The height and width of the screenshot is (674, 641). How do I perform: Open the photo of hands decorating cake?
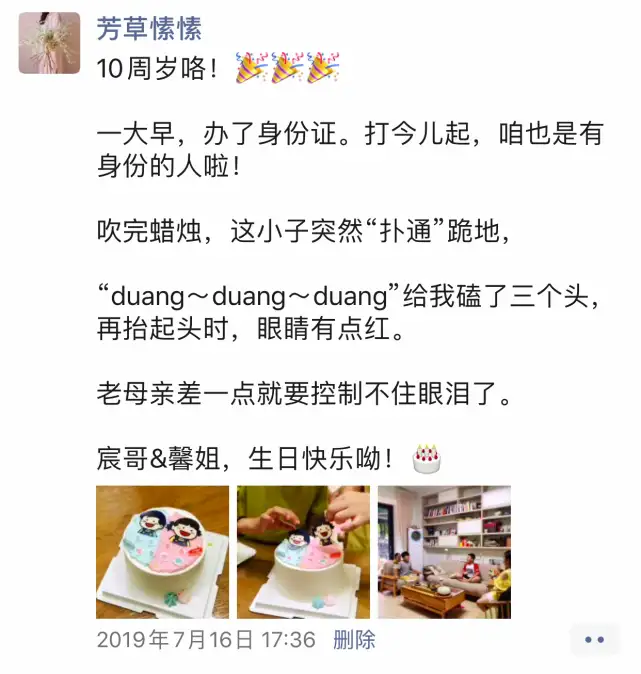(x=304, y=552)
